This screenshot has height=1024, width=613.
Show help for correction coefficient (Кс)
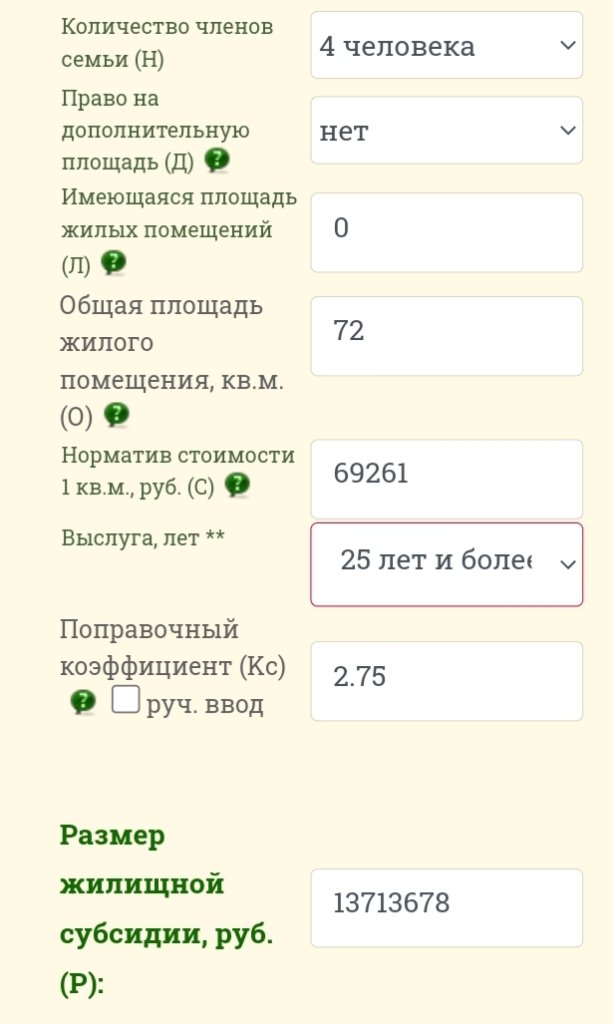pos(83,703)
